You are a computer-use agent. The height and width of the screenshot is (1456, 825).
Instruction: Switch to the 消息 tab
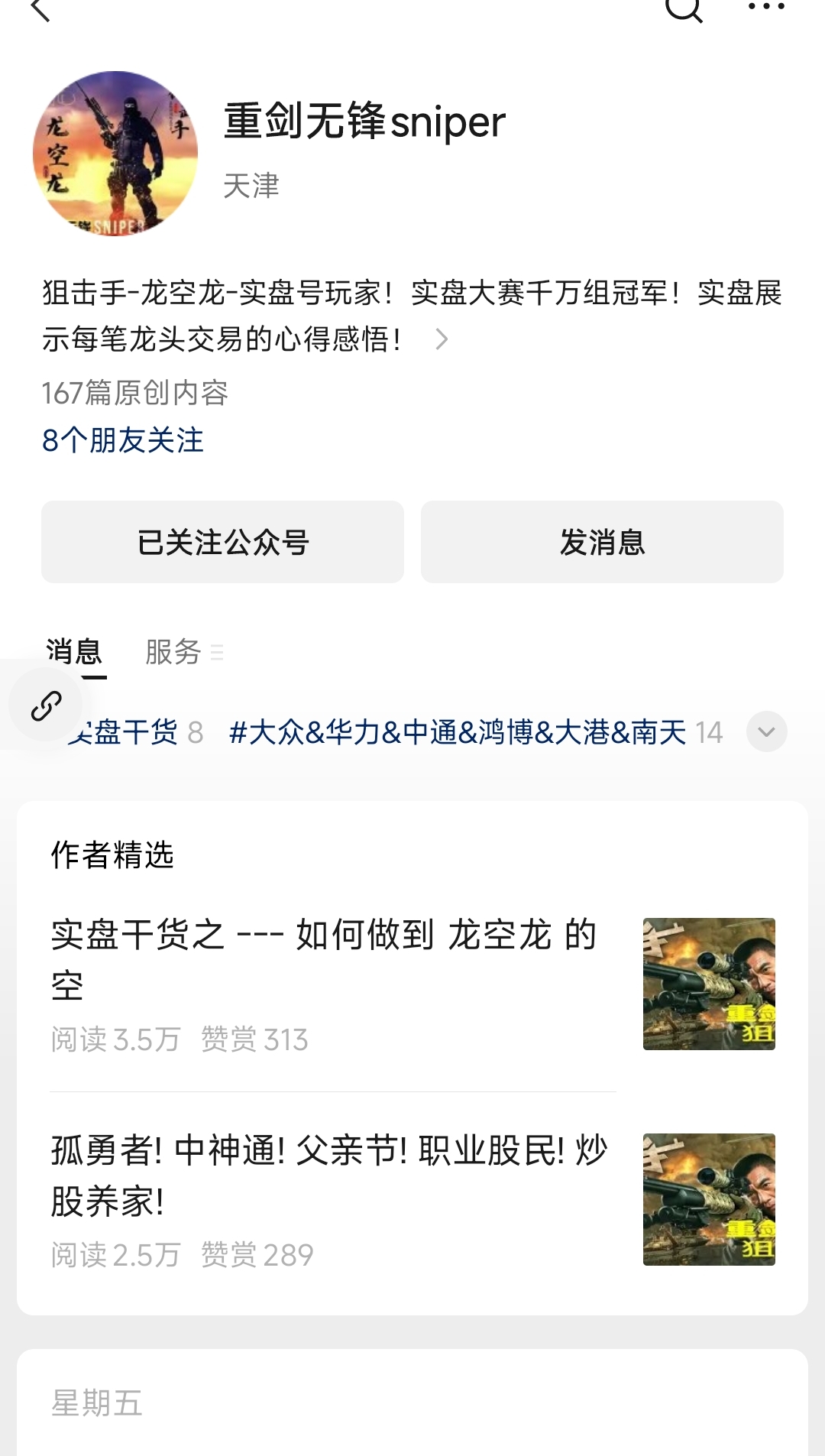(74, 652)
